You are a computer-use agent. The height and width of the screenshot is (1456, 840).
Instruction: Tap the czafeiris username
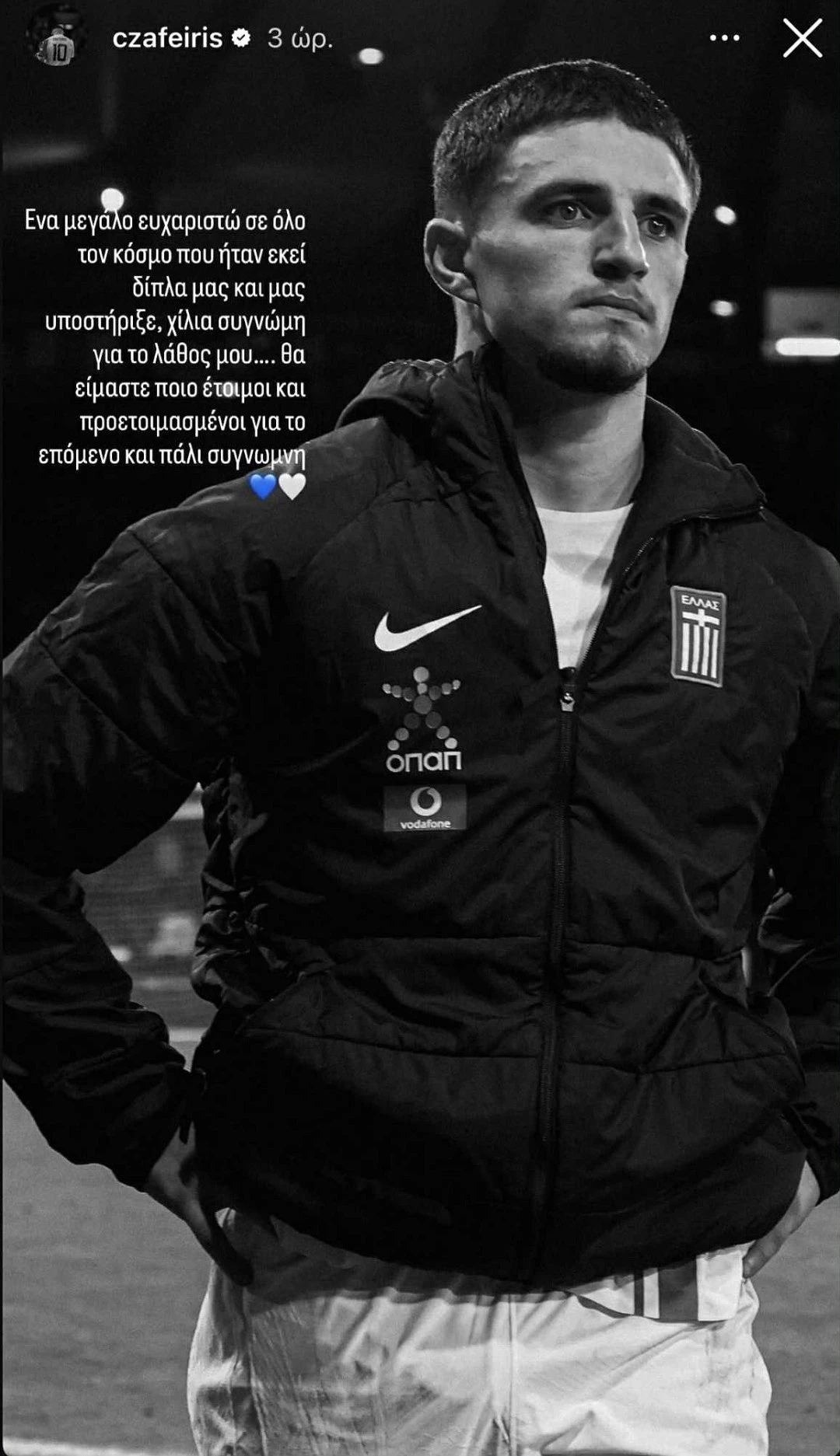tap(167, 38)
